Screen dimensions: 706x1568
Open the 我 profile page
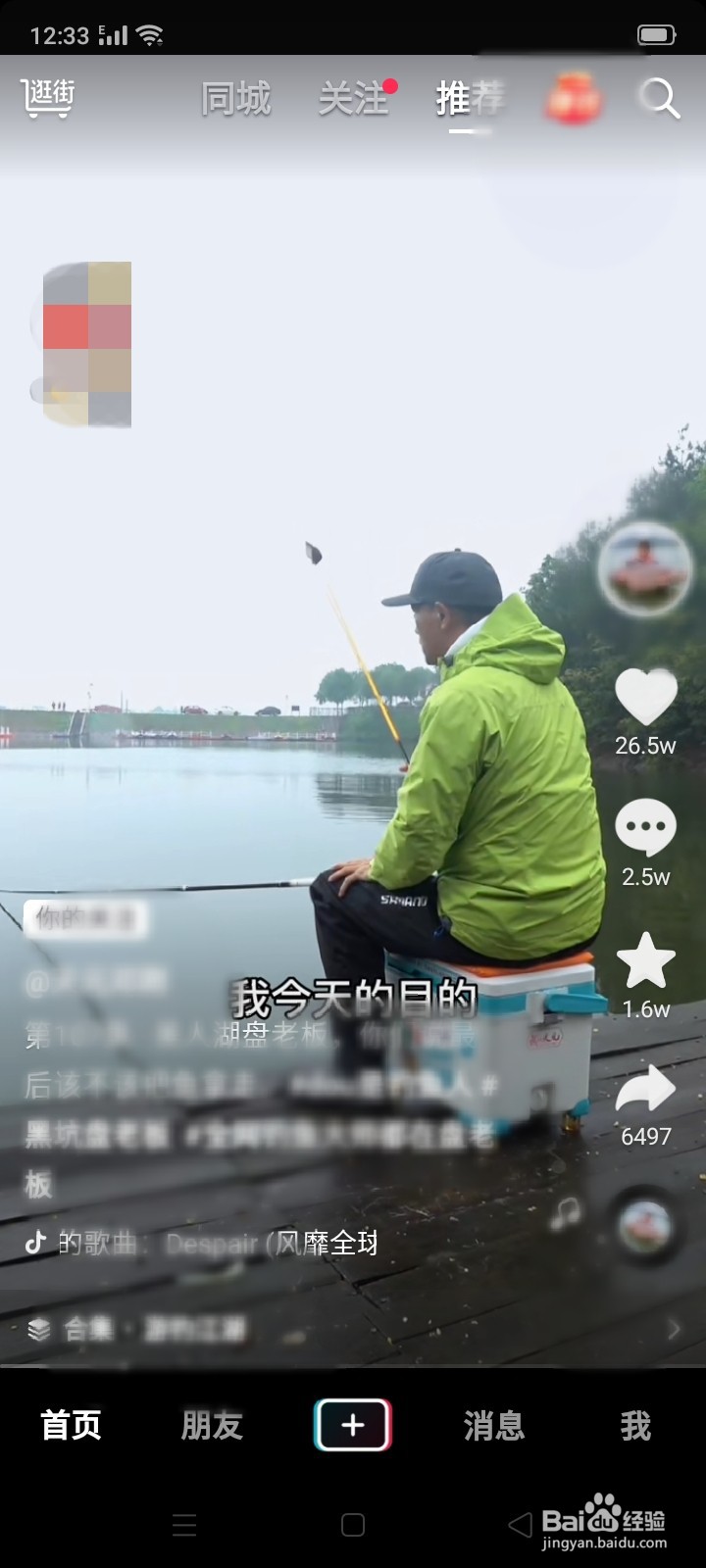pos(635,1425)
